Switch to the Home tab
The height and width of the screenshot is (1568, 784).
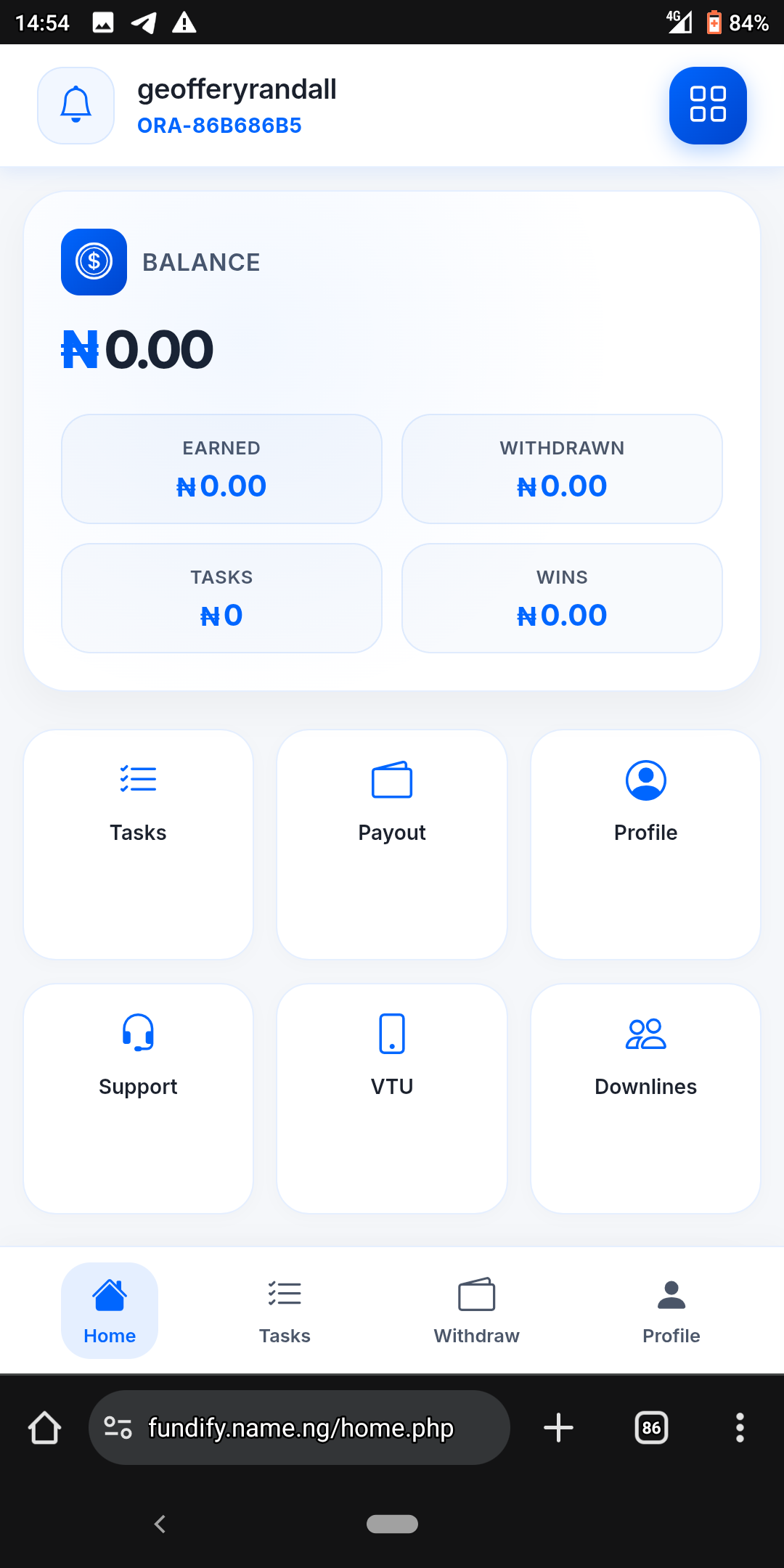click(110, 1310)
